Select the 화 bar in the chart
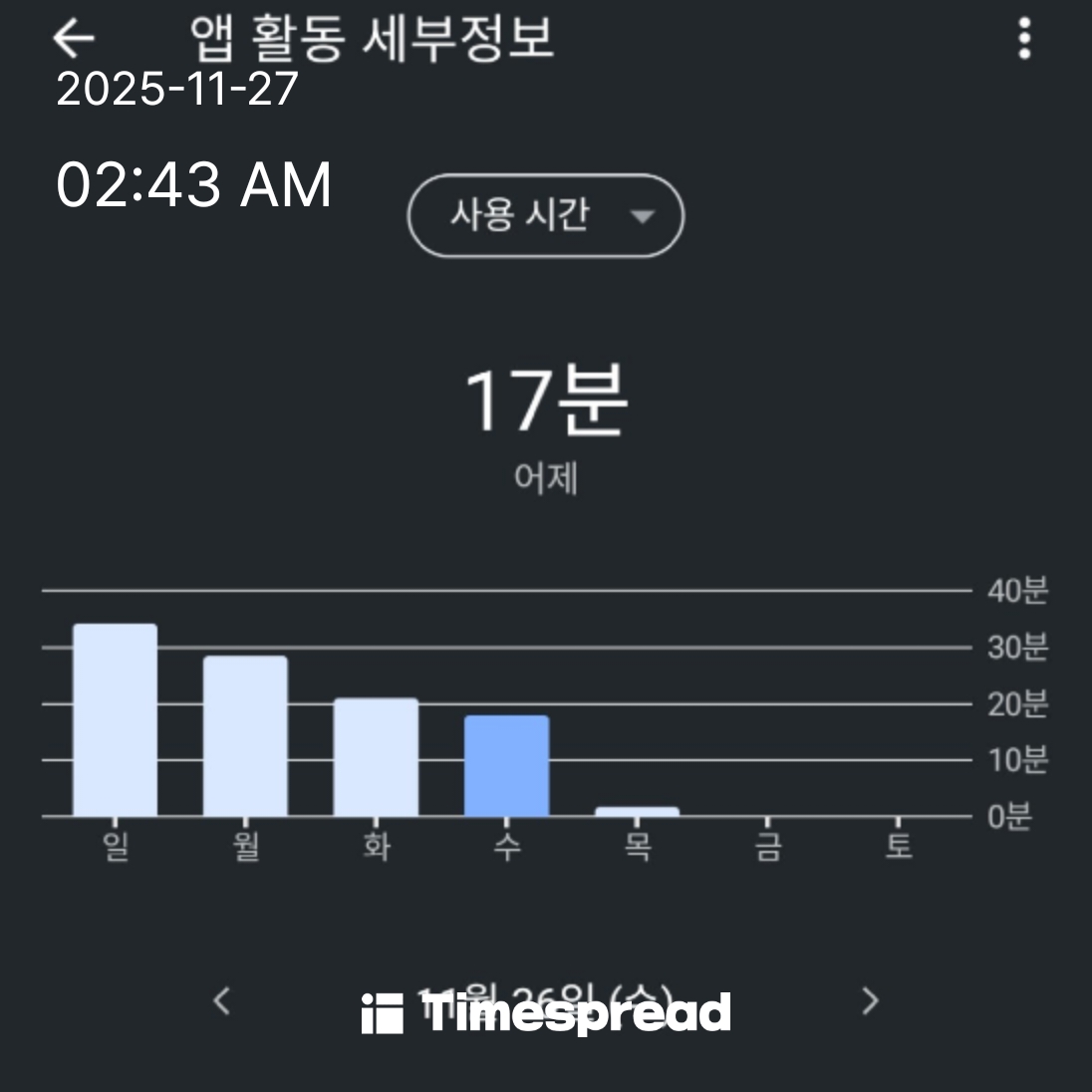Viewport: 1092px width, 1092px height. [376, 757]
